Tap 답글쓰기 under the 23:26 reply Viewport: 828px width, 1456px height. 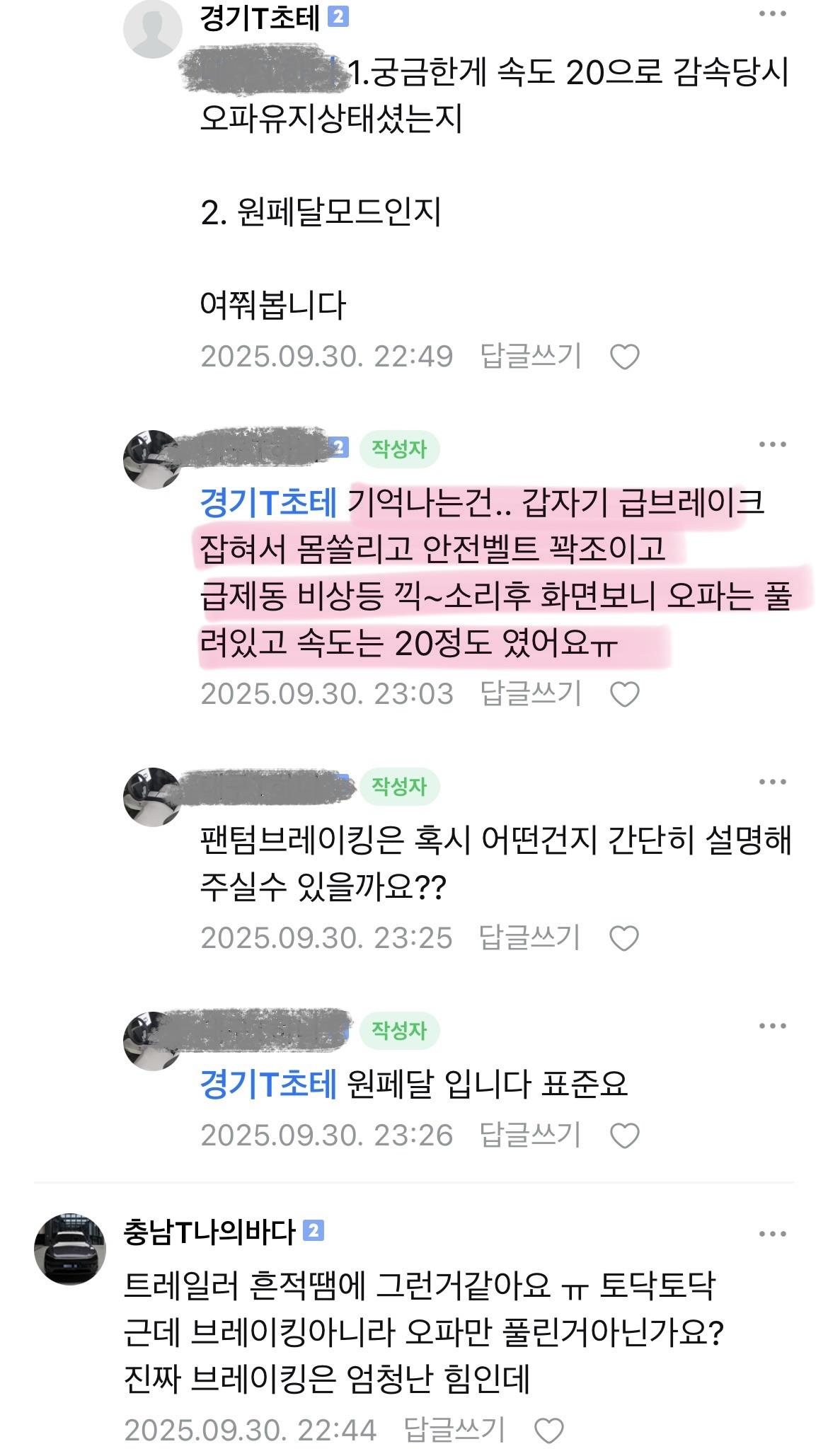(530, 1135)
